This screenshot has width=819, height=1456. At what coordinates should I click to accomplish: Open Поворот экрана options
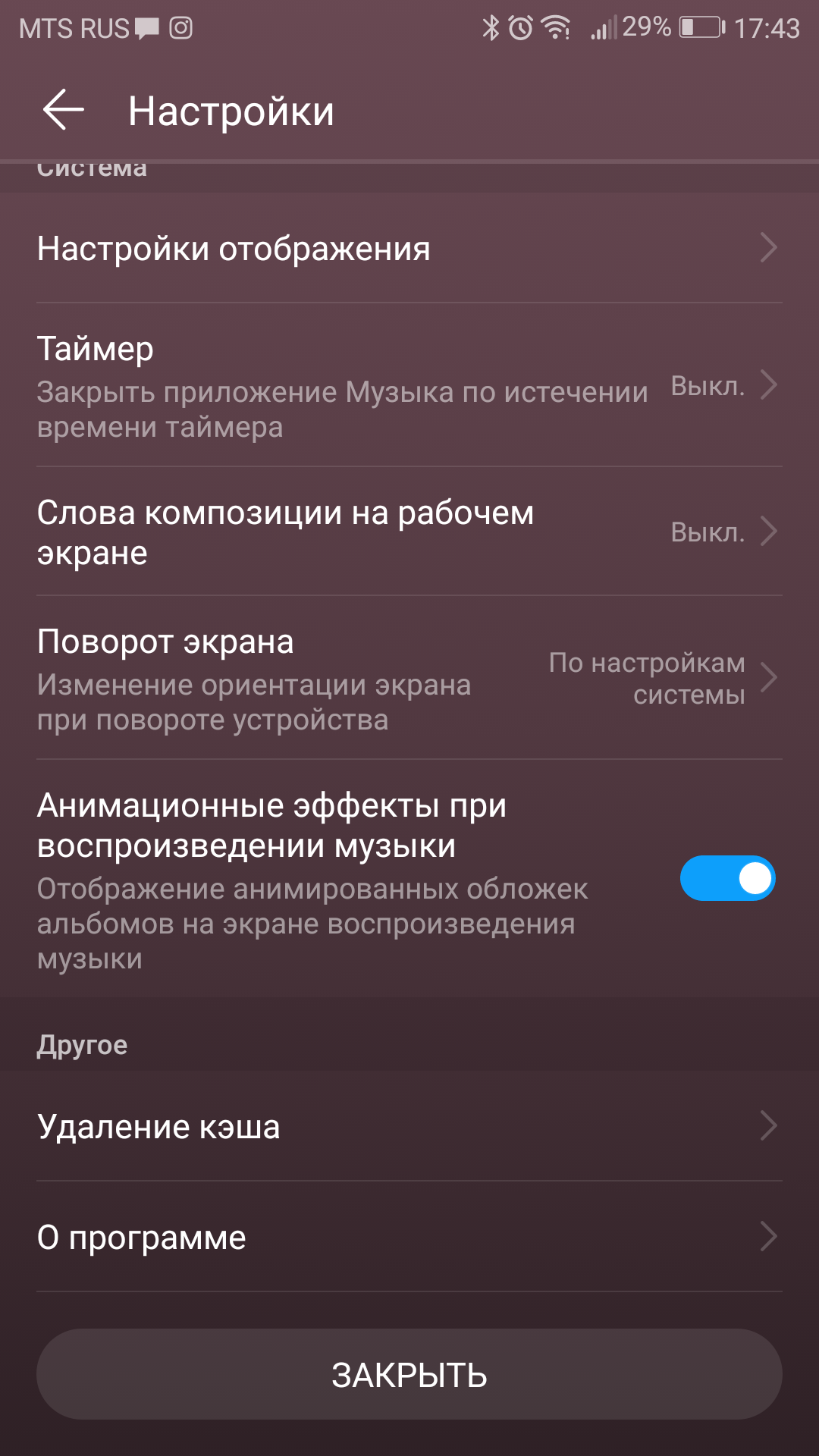pyautogui.click(x=409, y=678)
